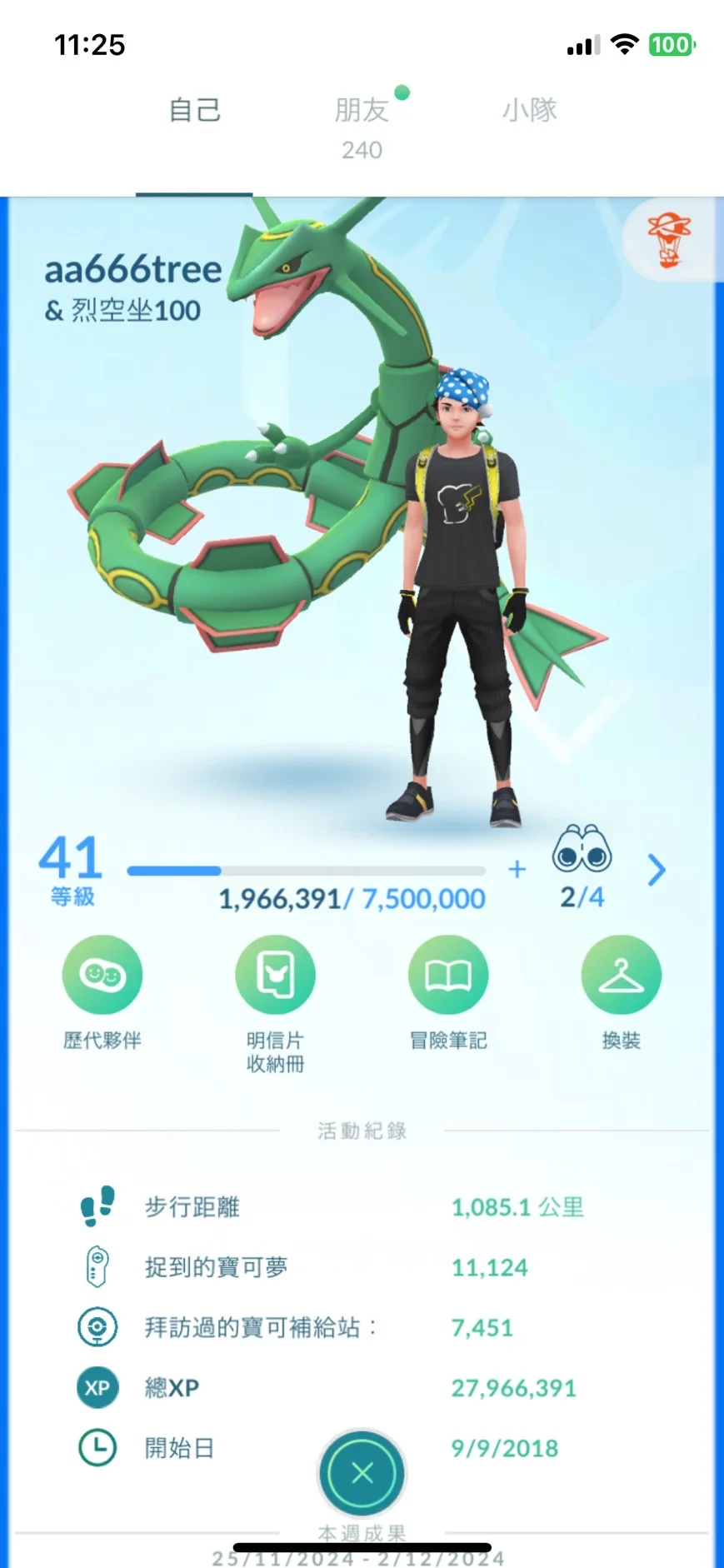Close the profile with X button
This screenshot has height=1568, width=724.
(x=362, y=1474)
